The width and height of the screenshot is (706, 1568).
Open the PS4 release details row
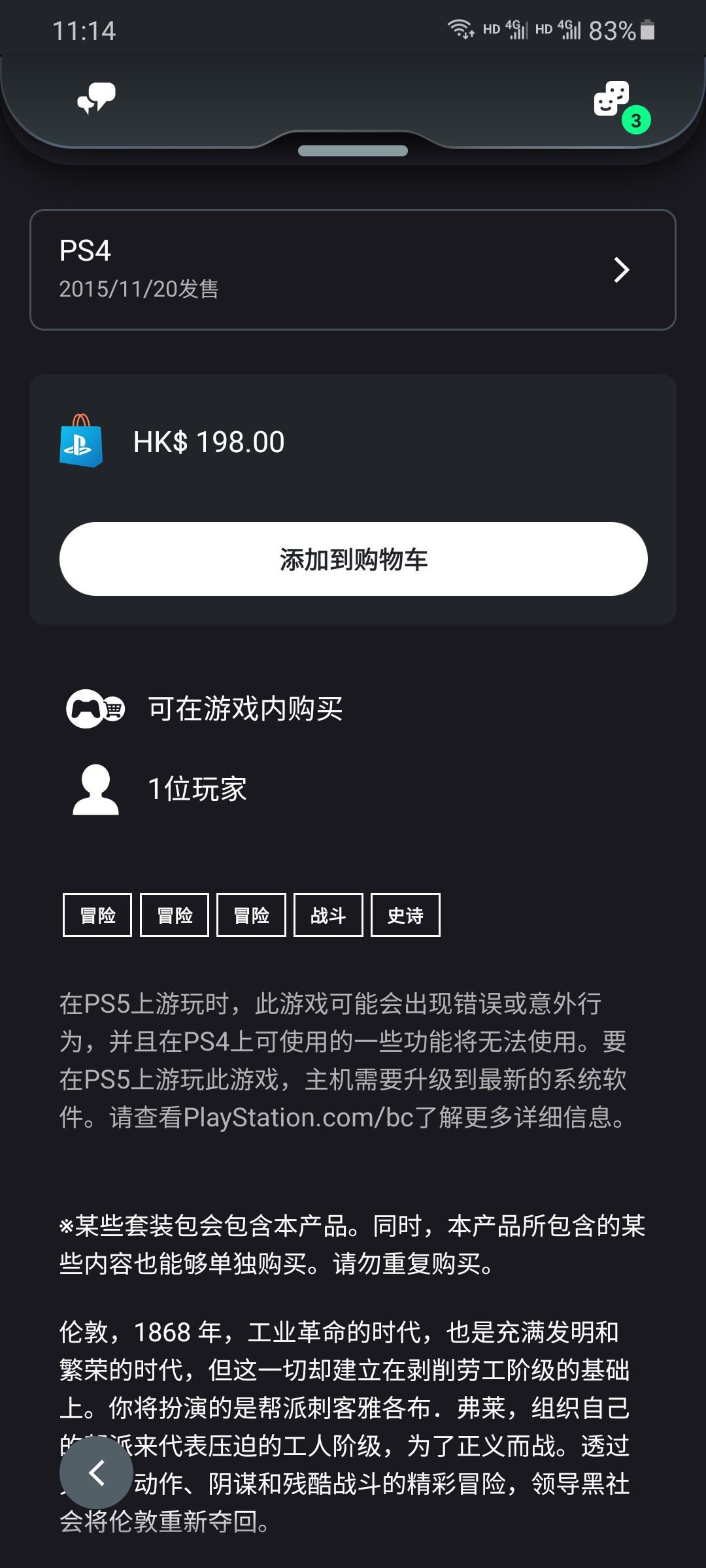point(353,270)
